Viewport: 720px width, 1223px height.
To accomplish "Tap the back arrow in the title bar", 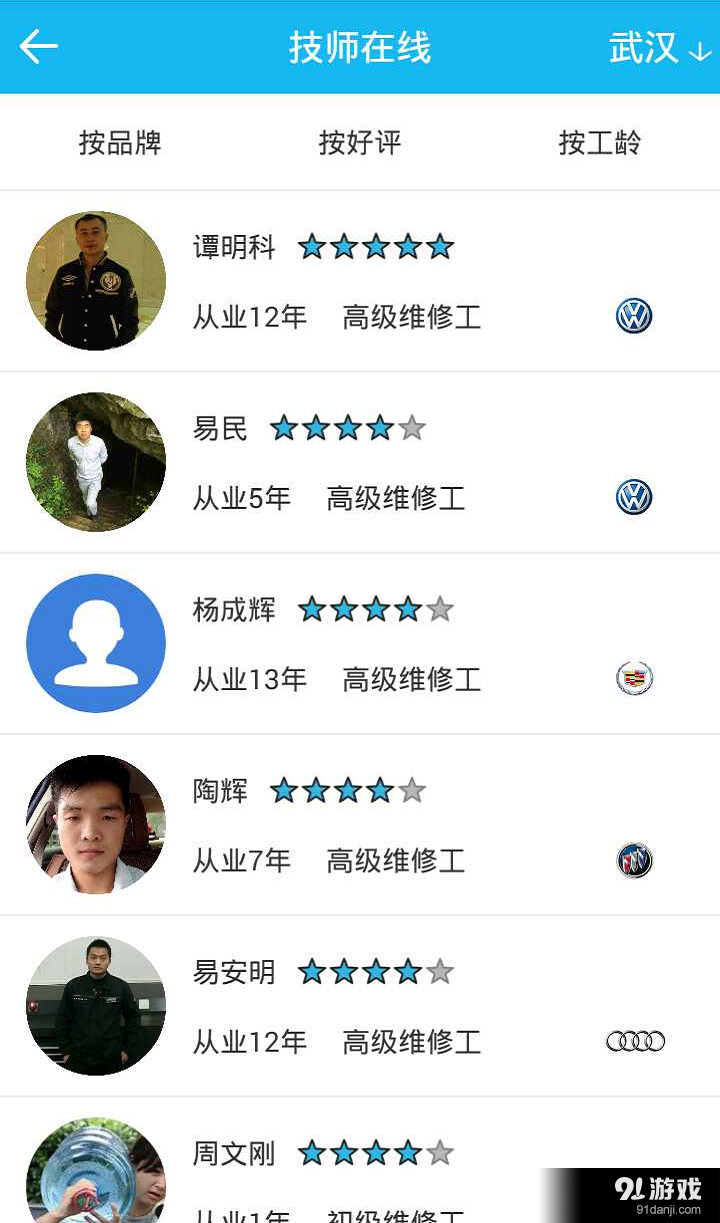I will tap(38, 46).
